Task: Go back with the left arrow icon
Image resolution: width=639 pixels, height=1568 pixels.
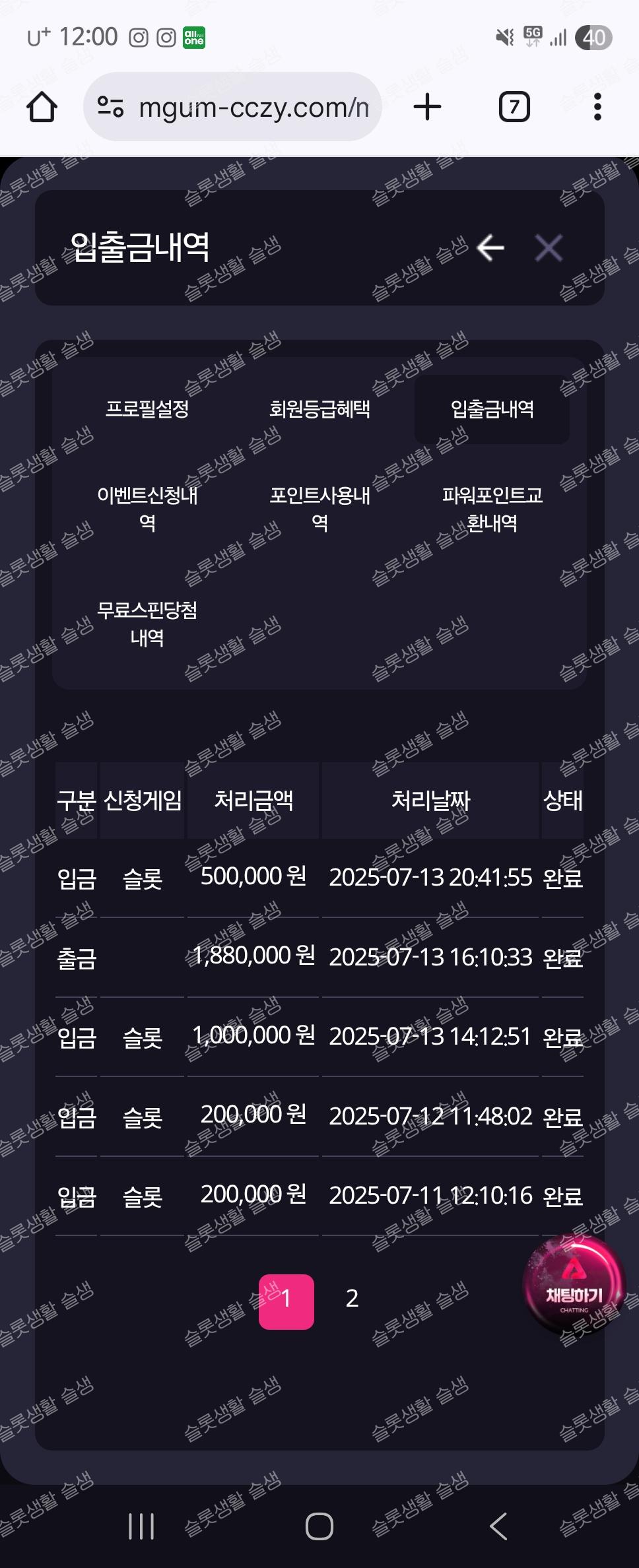Action: tap(490, 248)
